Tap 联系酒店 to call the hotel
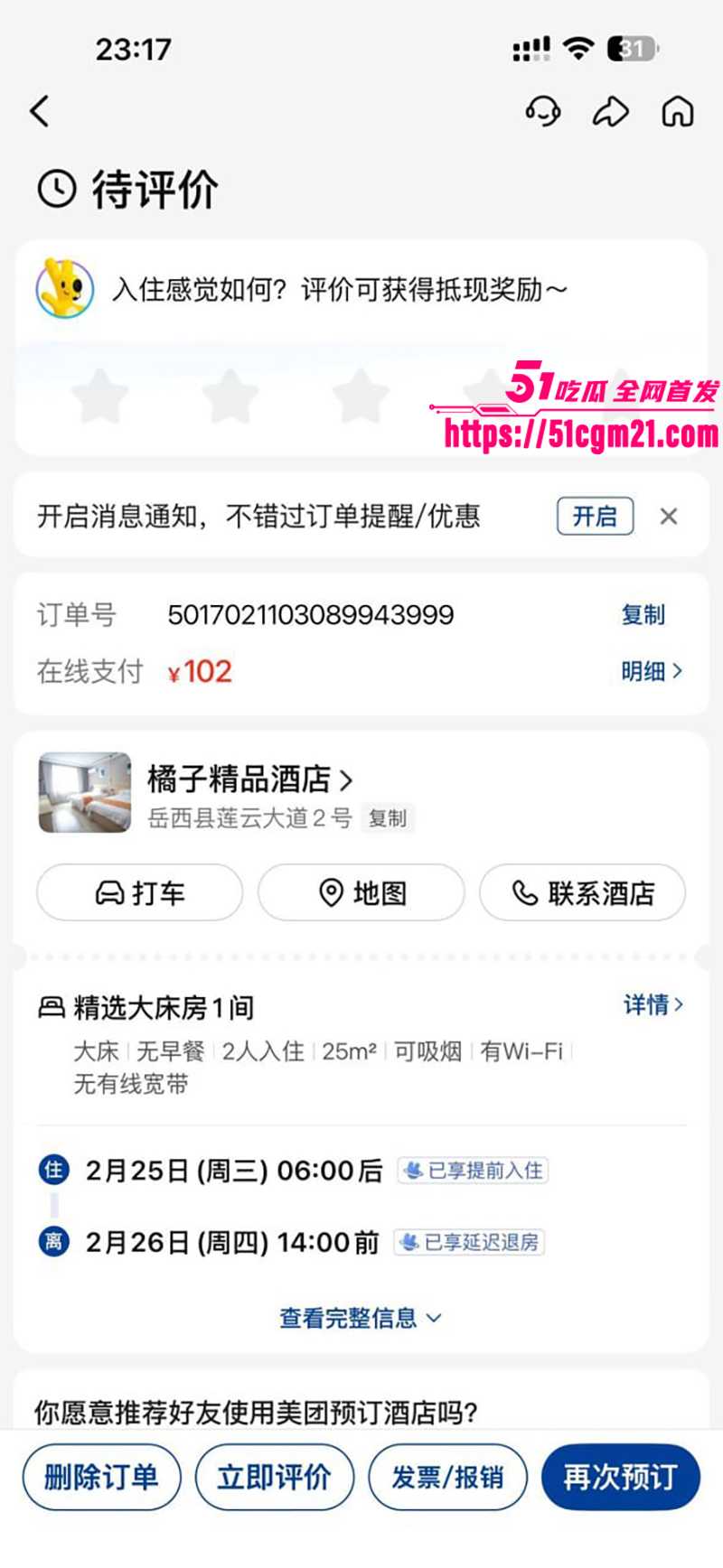Viewport: 723px width, 1568px height. tap(582, 893)
